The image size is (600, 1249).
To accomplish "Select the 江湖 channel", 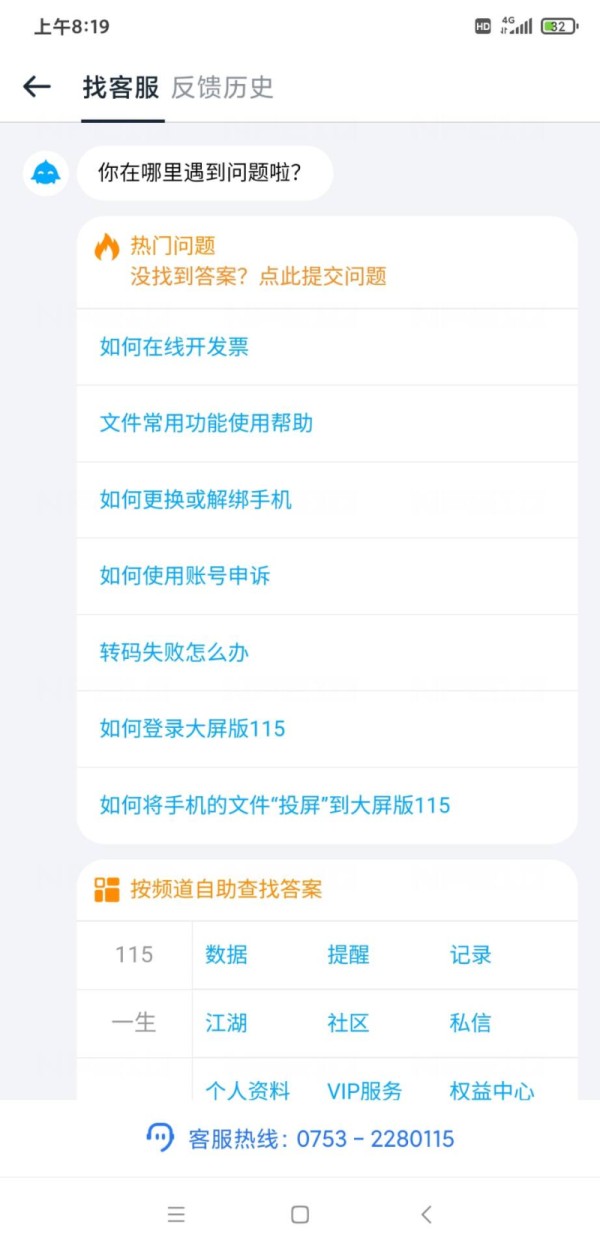I will tap(227, 1023).
